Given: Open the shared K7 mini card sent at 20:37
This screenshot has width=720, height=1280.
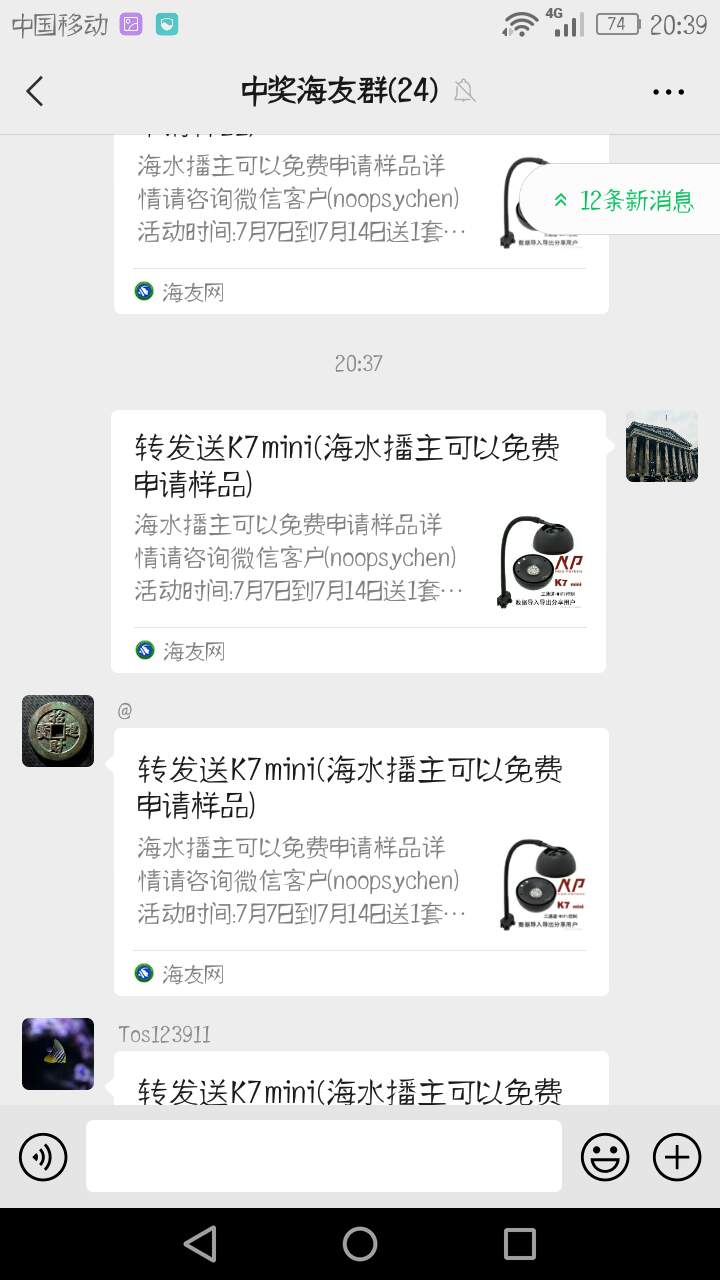Looking at the screenshot, I should pyautogui.click(x=358, y=540).
